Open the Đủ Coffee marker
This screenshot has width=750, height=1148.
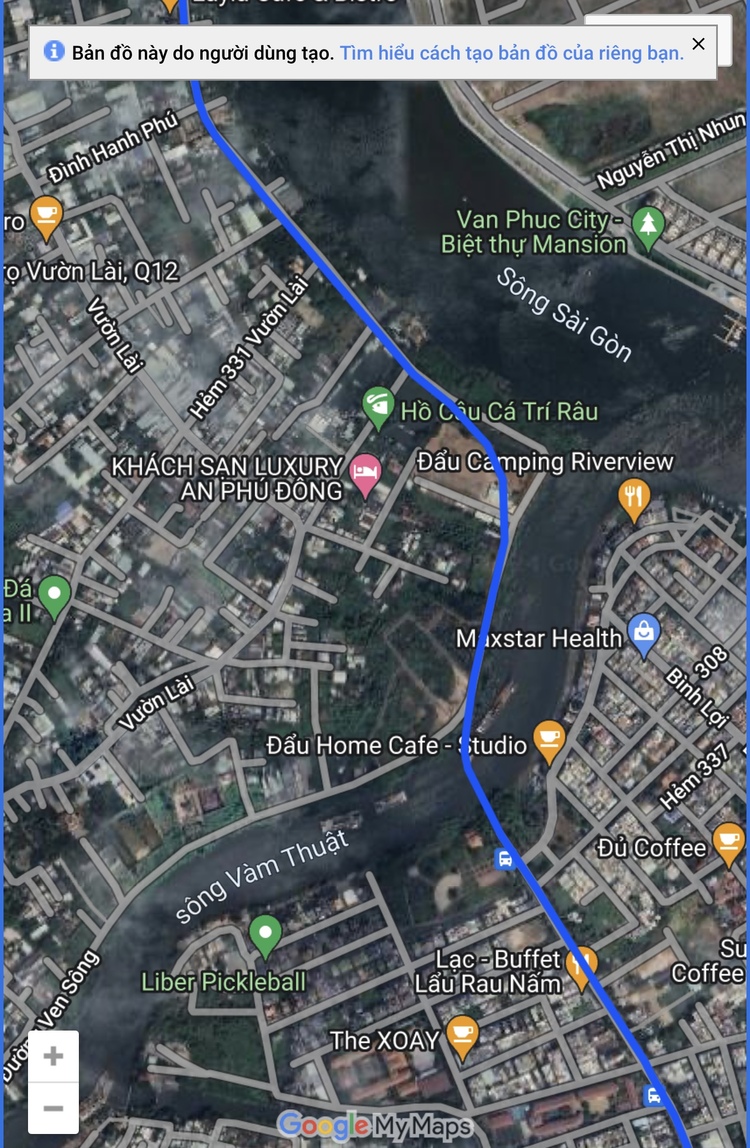[x=728, y=842]
